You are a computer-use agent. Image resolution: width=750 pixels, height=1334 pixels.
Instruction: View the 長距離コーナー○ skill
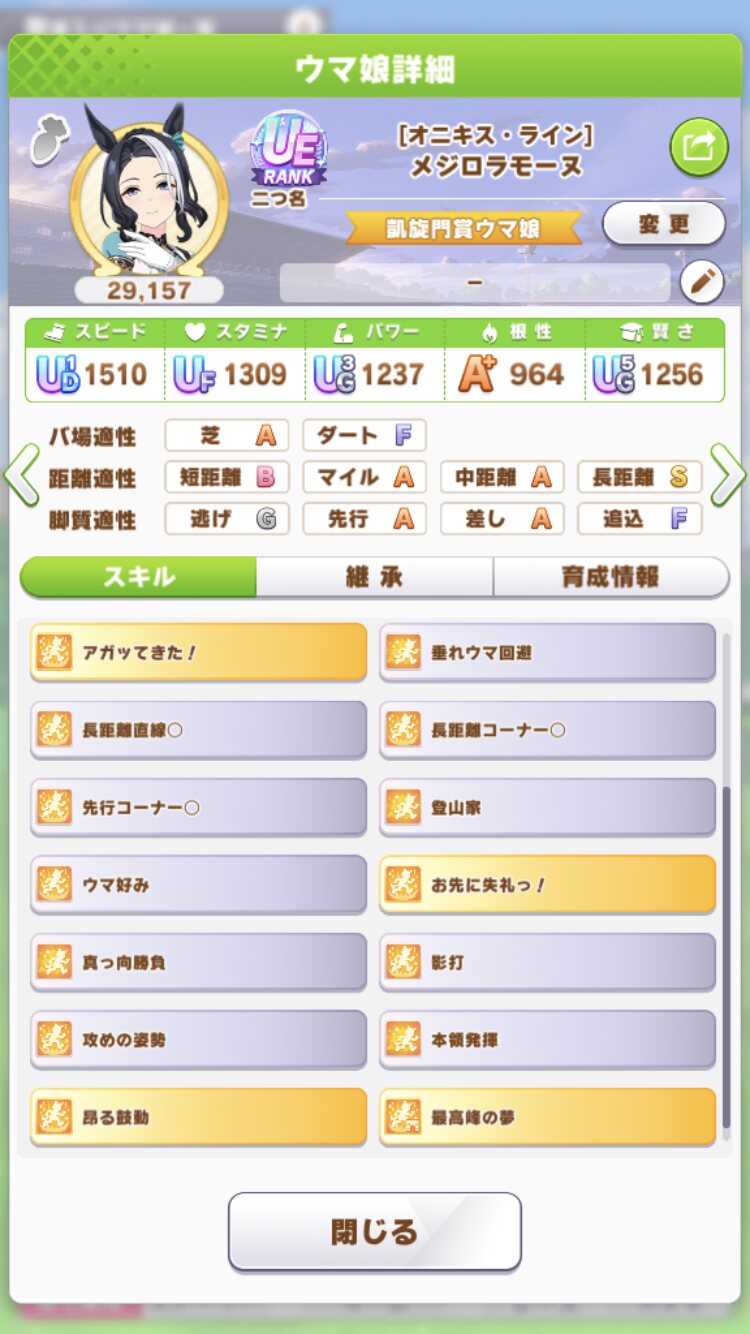[x=547, y=730]
